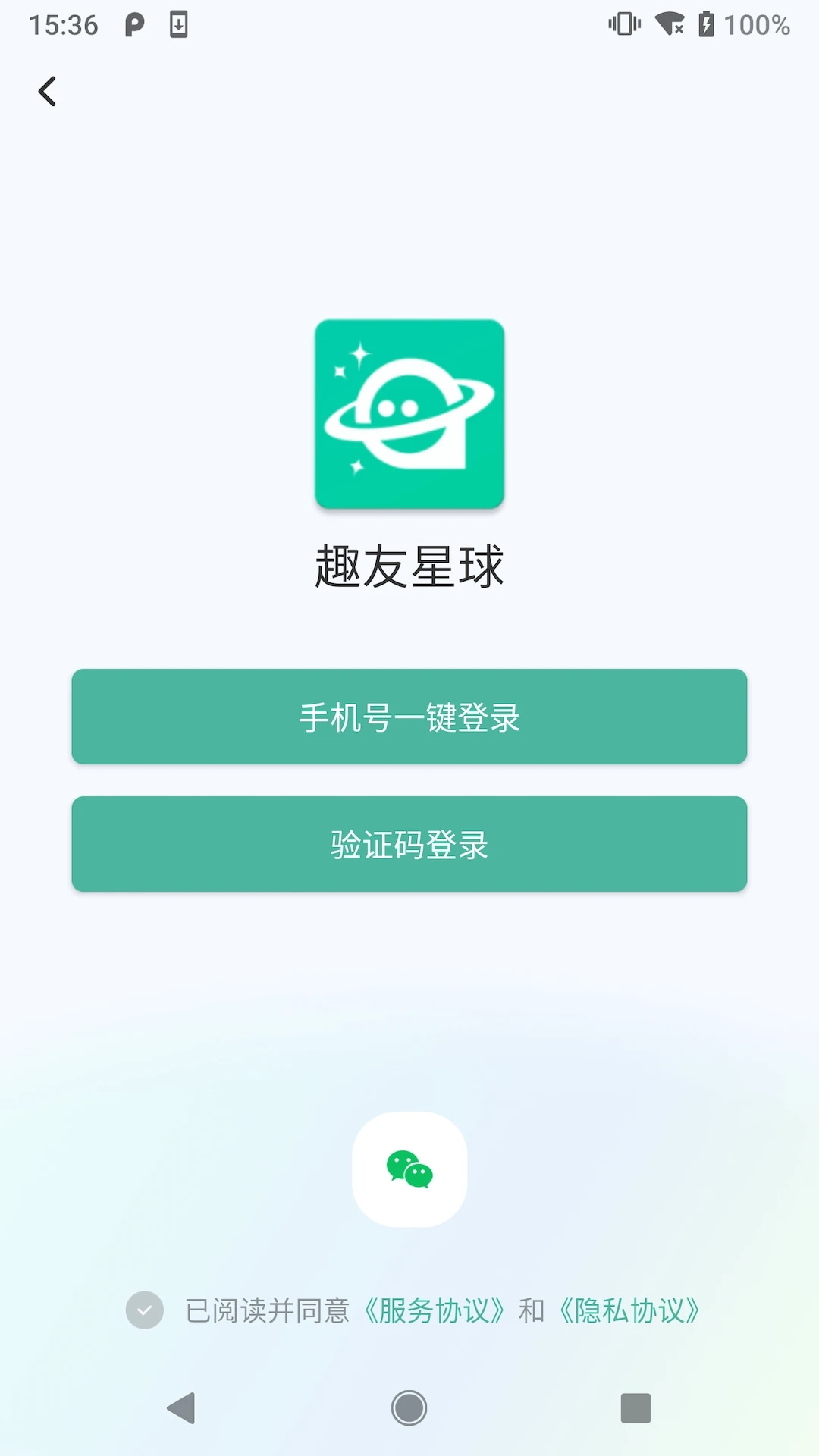Tap the 趣友星球 app logo

point(409,414)
